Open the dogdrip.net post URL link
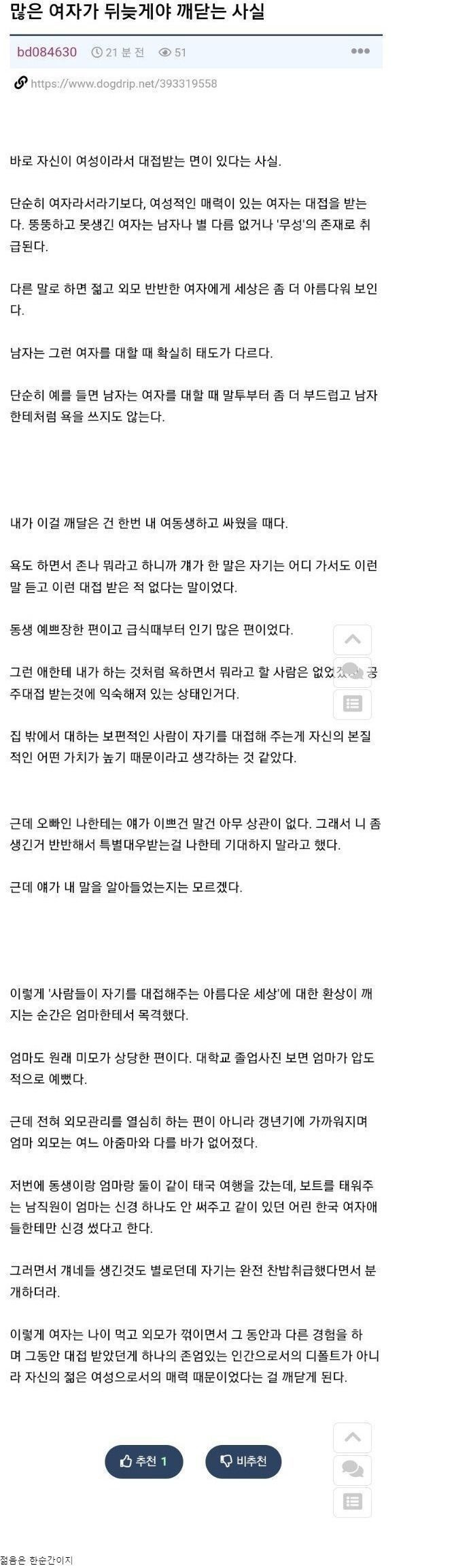This screenshot has width=471, height=1568. [x=123, y=84]
